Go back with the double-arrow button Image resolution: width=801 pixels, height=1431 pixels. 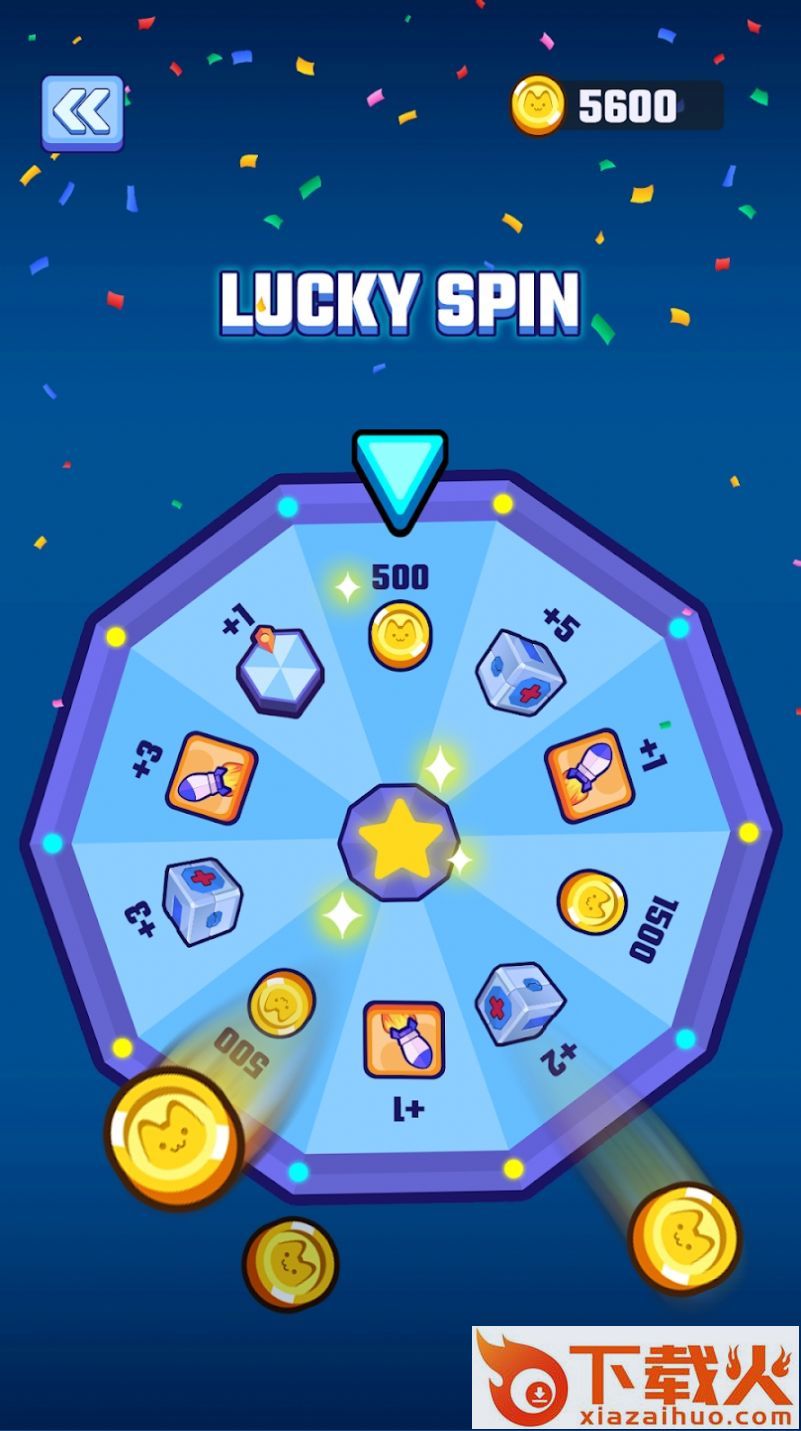click(x=83, y=112)
